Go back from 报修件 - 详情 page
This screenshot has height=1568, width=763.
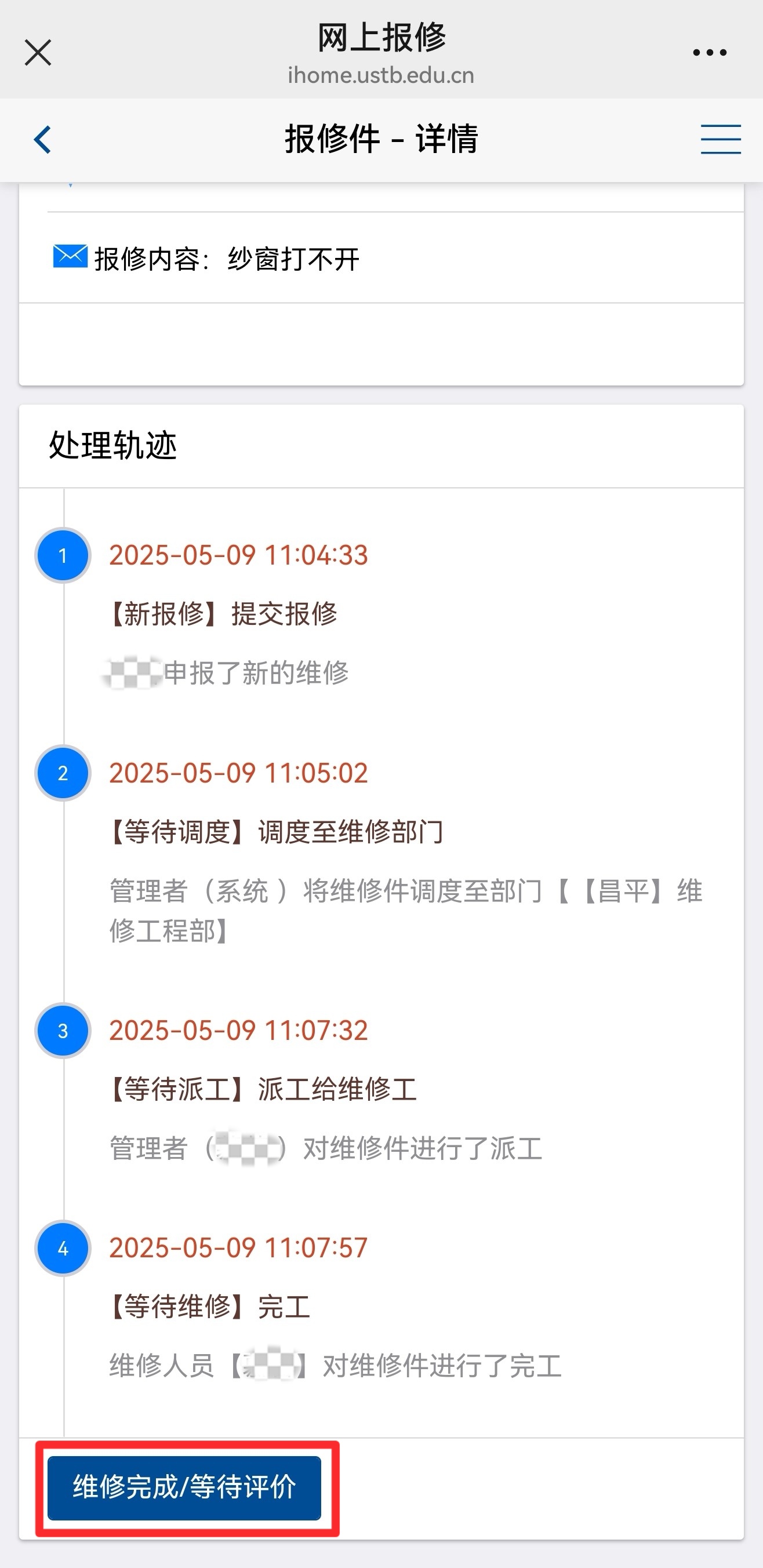click(42, 140)
